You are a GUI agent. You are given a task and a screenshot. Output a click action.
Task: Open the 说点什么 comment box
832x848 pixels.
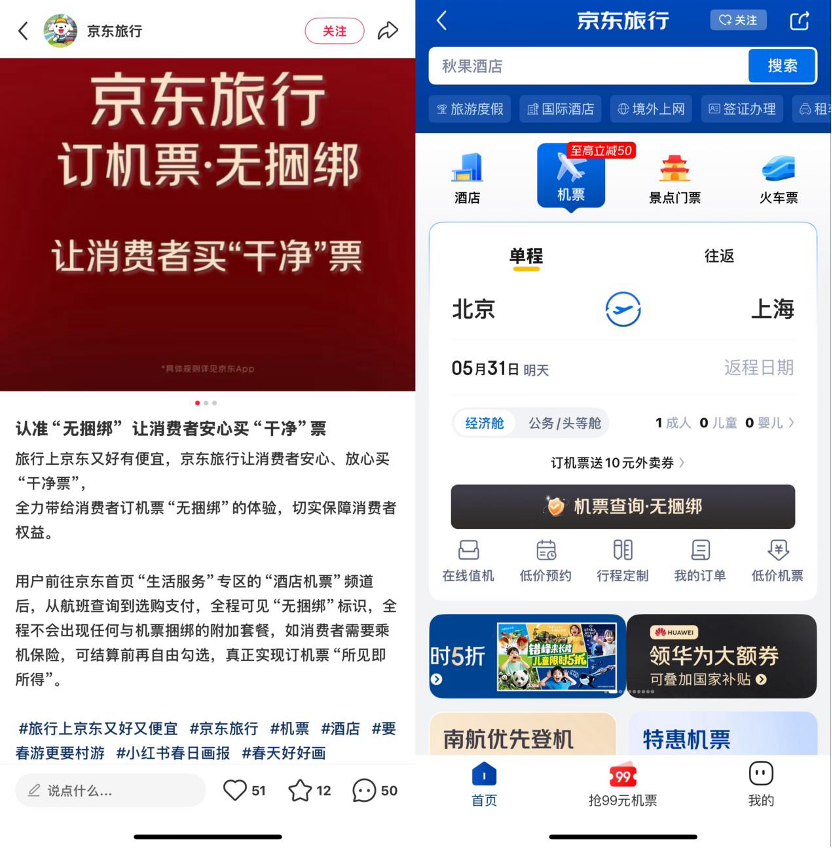[x=110, y=790]
